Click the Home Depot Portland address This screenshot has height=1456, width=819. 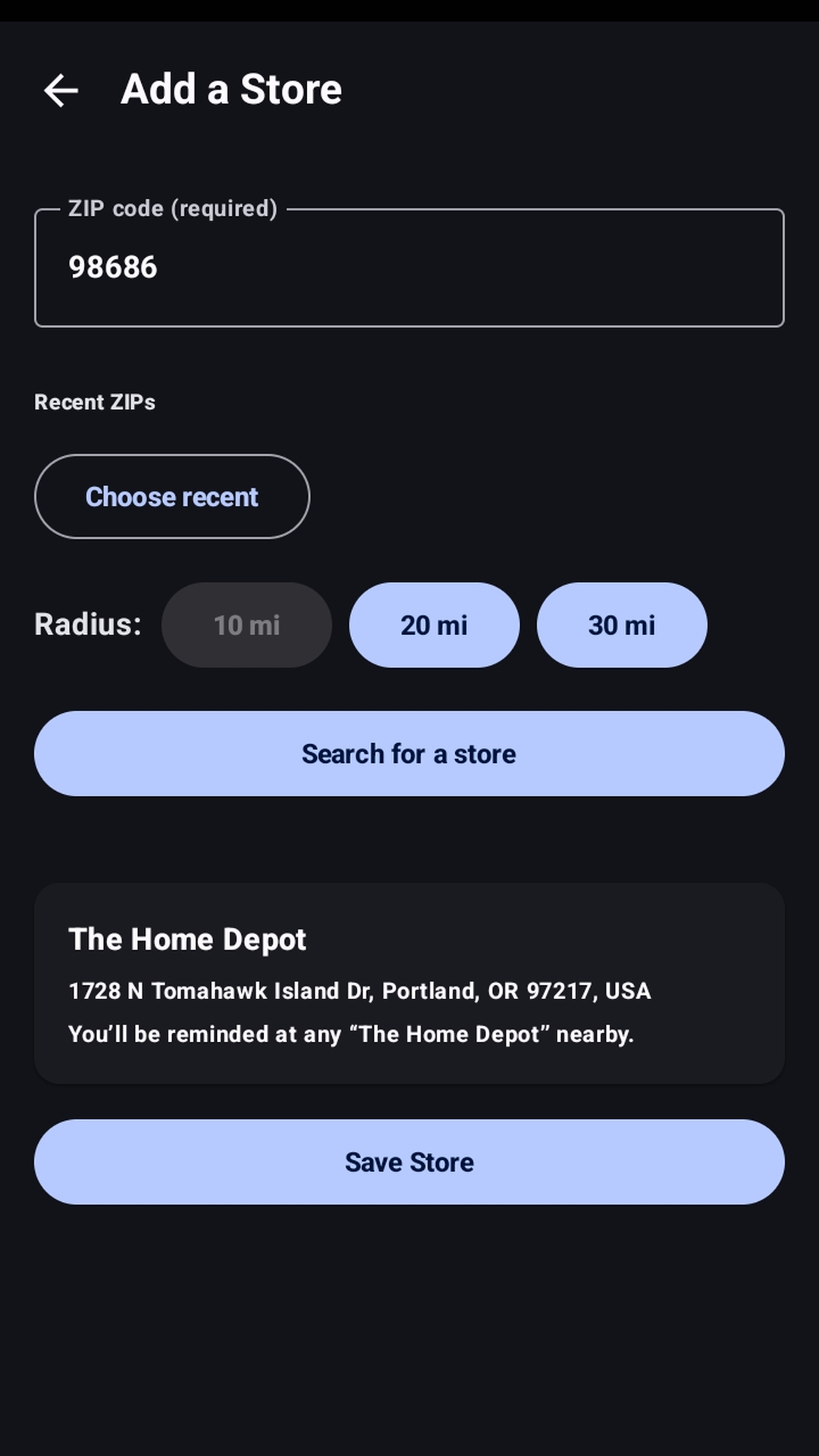pyautogui.click(x=359, y=990)
